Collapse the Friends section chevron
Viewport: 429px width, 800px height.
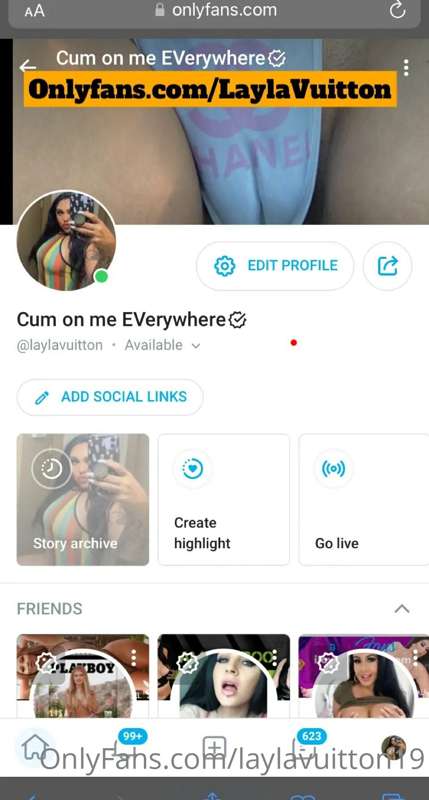pos(402,609)
